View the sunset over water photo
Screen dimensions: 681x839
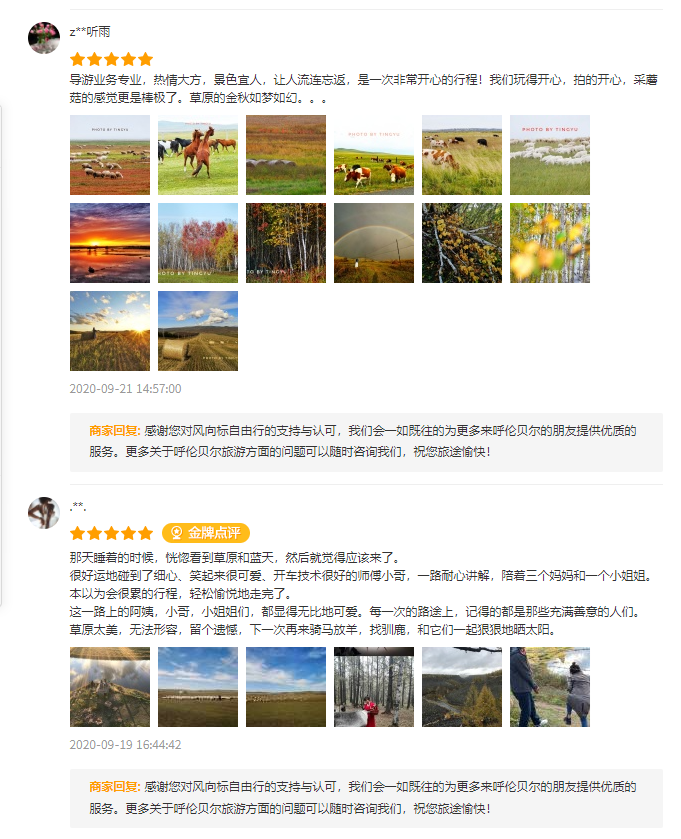coord(110,243)
